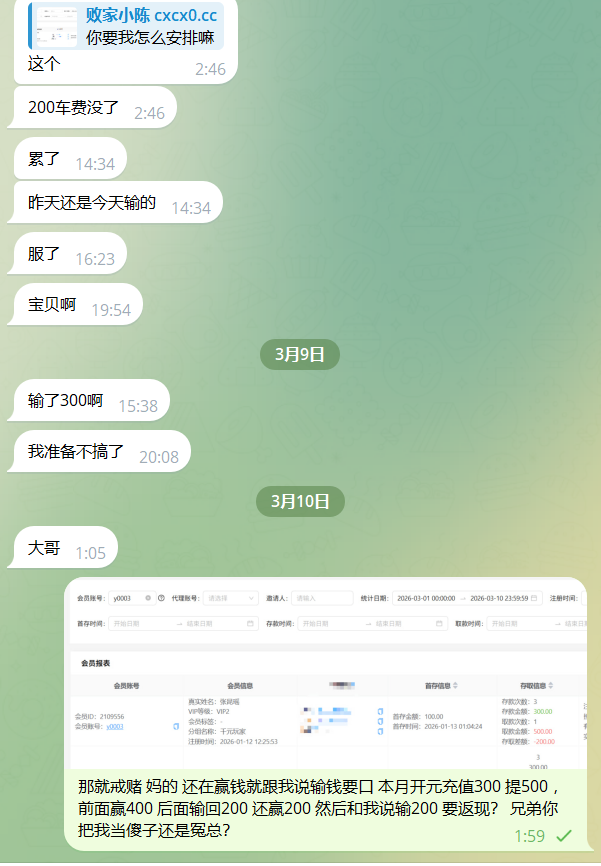Tap the 3月9日 date chip

click(x=299, y=354)
